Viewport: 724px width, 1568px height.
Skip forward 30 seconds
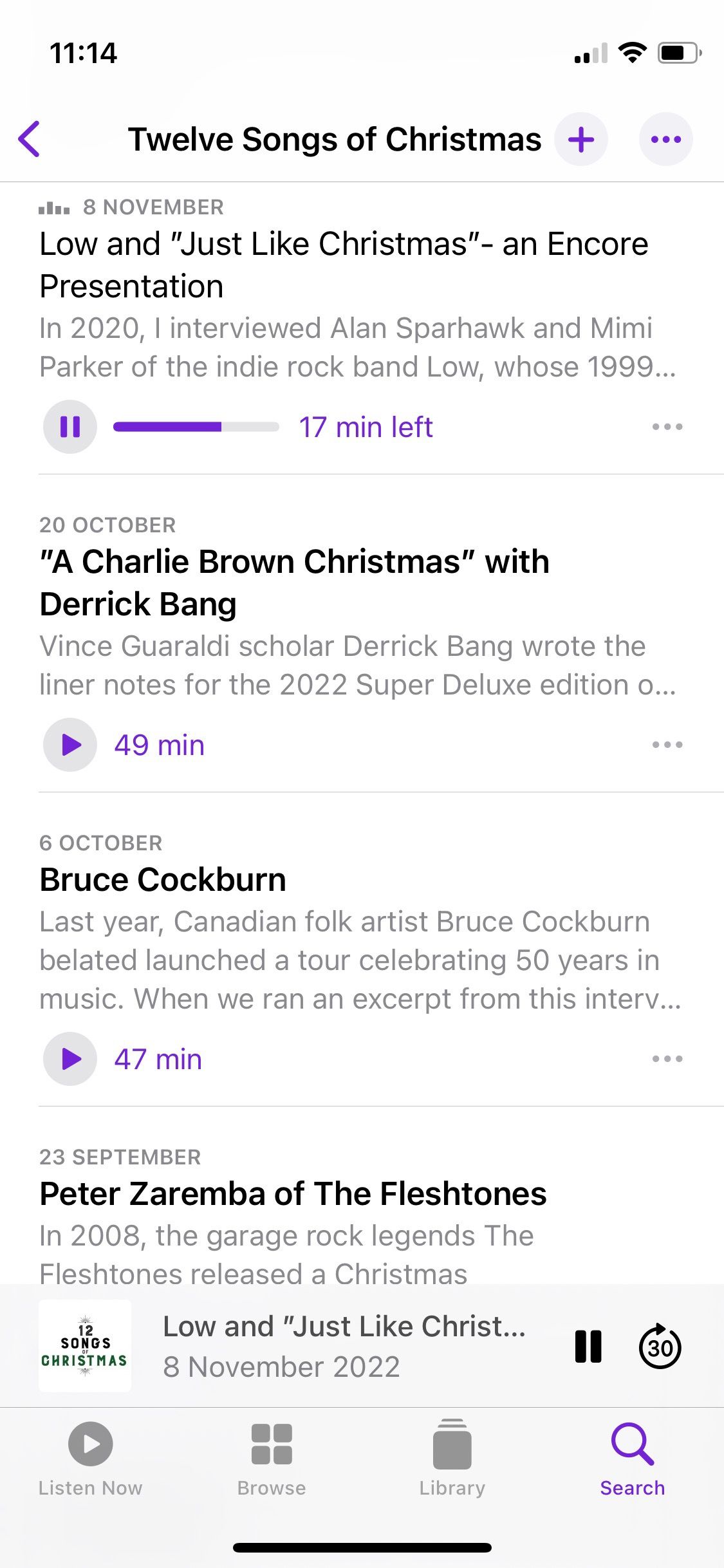click(x=660, y=1347)
